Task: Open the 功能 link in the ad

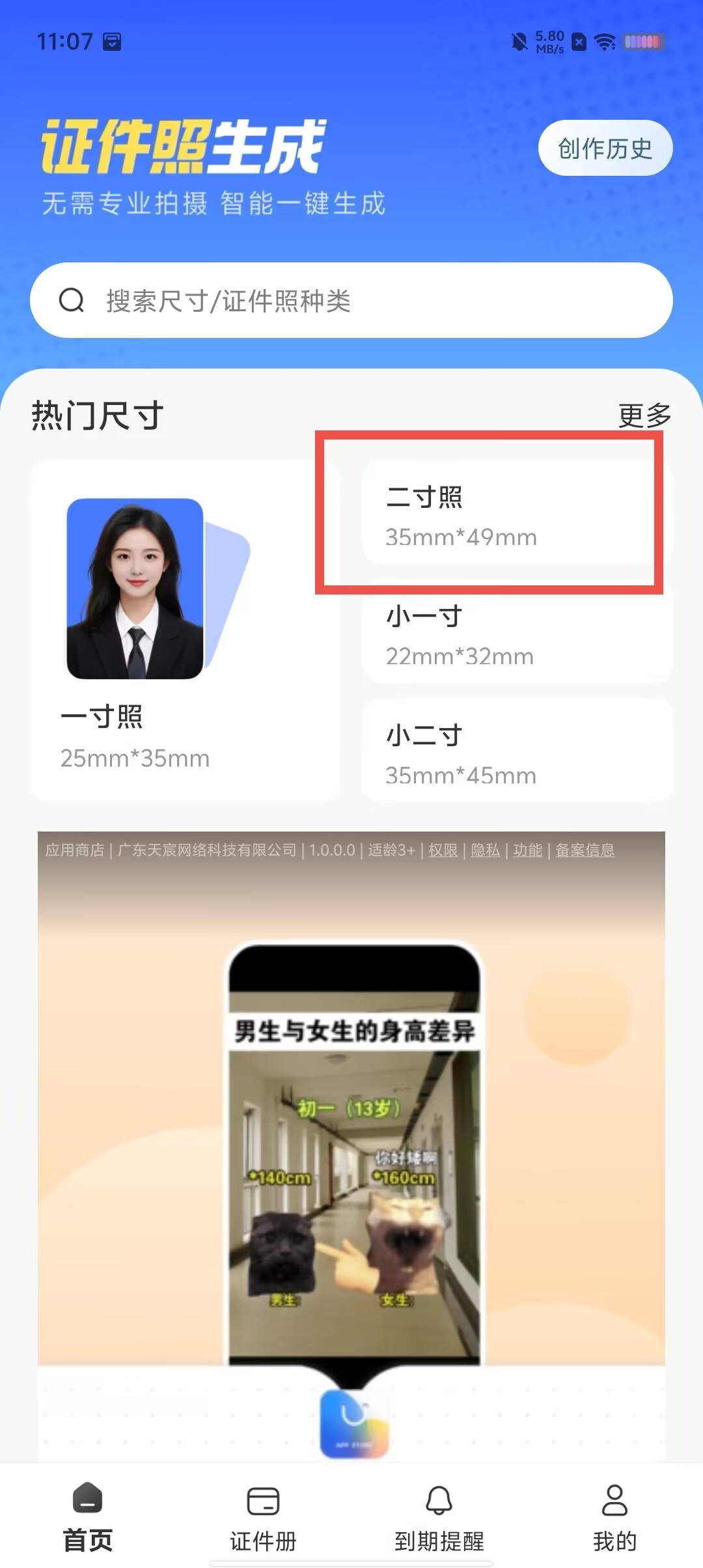Action: pos(528,850)
